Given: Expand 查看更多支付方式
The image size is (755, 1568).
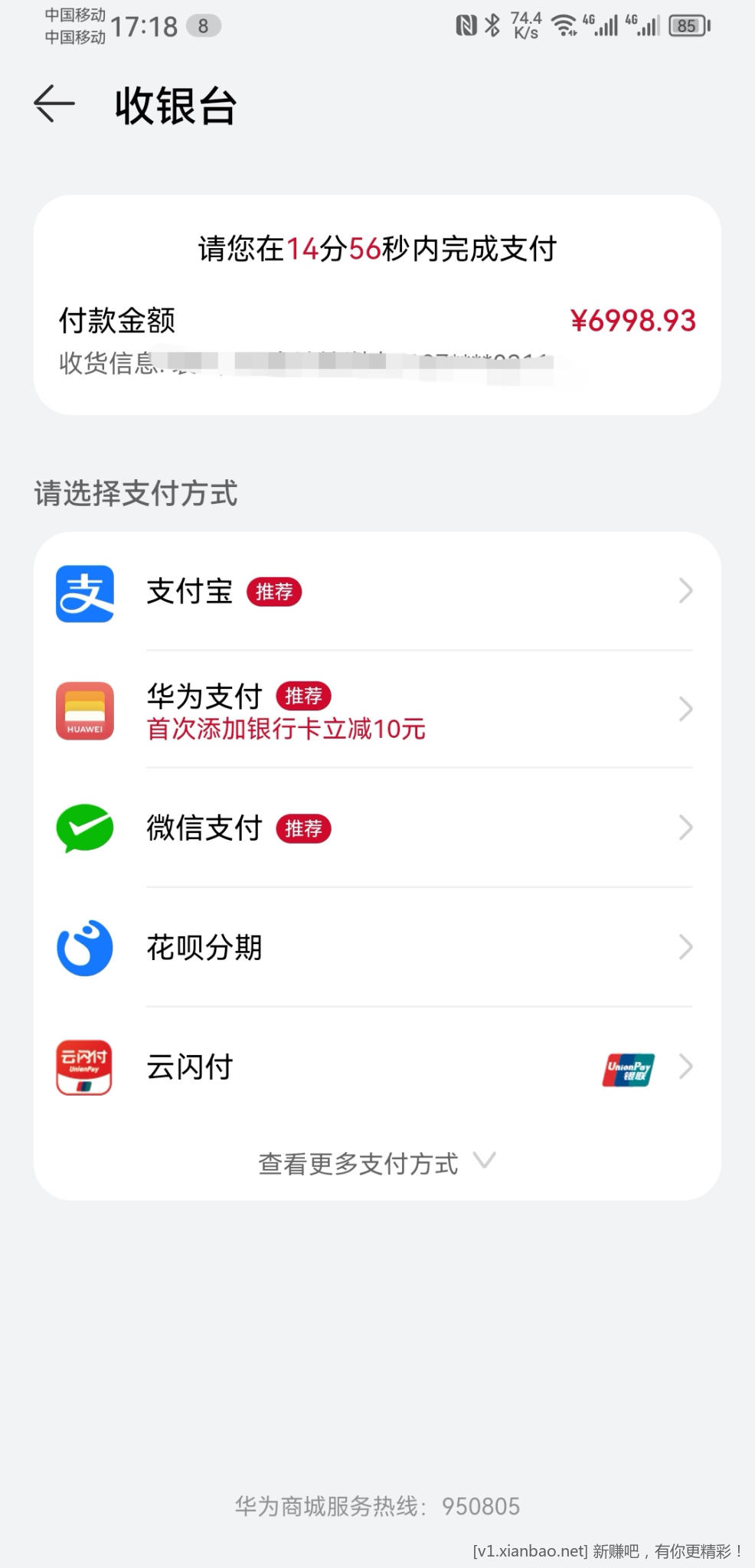Looking at the screenshot, I should 377,1163.
